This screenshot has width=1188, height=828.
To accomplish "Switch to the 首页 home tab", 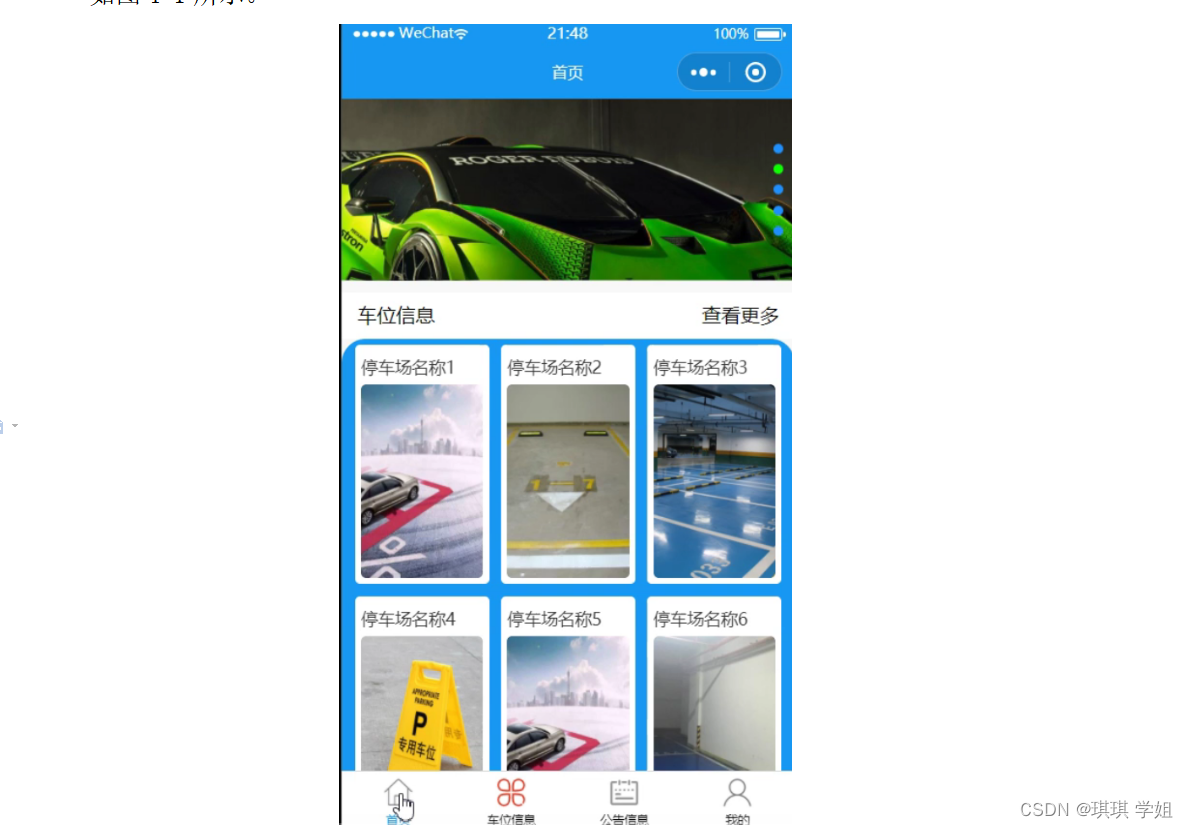I will pos(398,799).
